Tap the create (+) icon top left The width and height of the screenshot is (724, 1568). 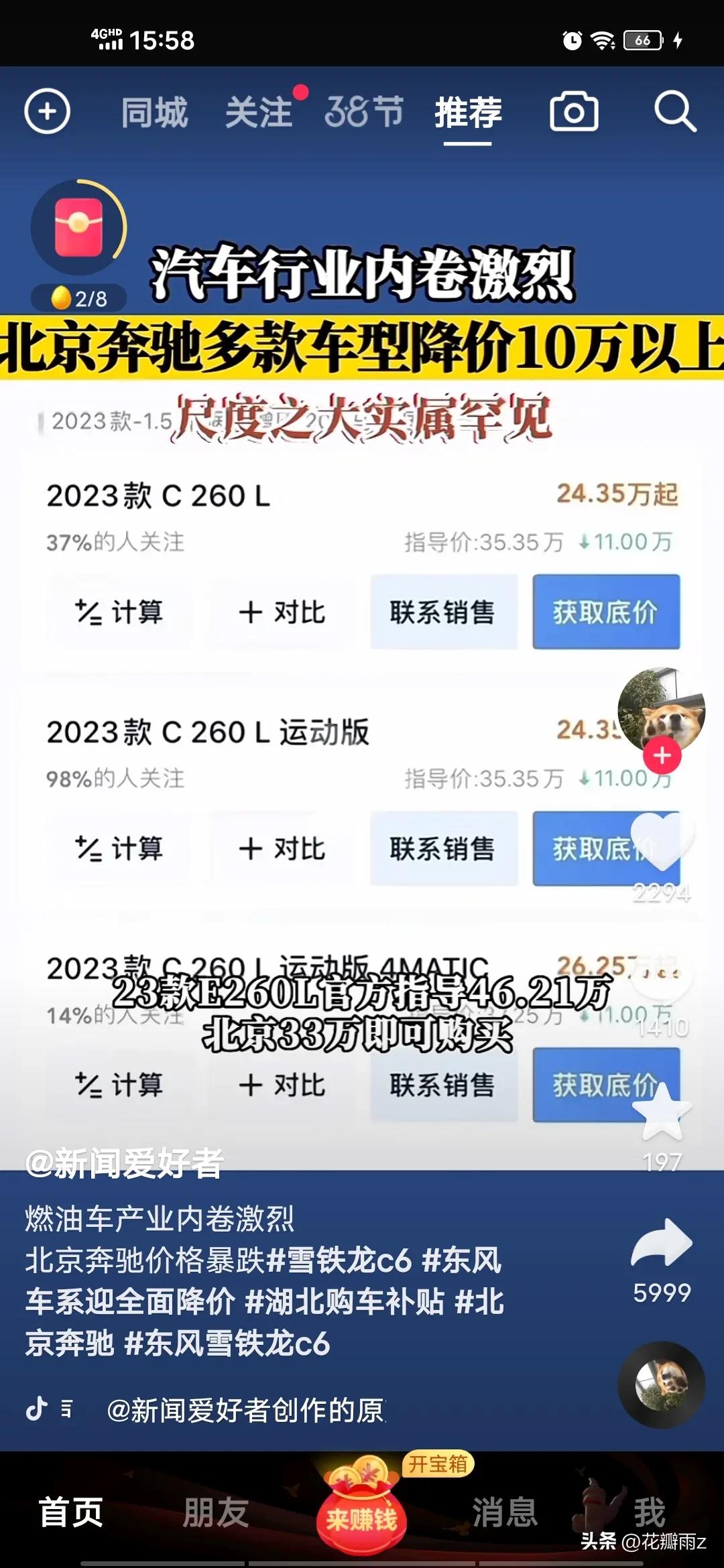click(47, 112)
